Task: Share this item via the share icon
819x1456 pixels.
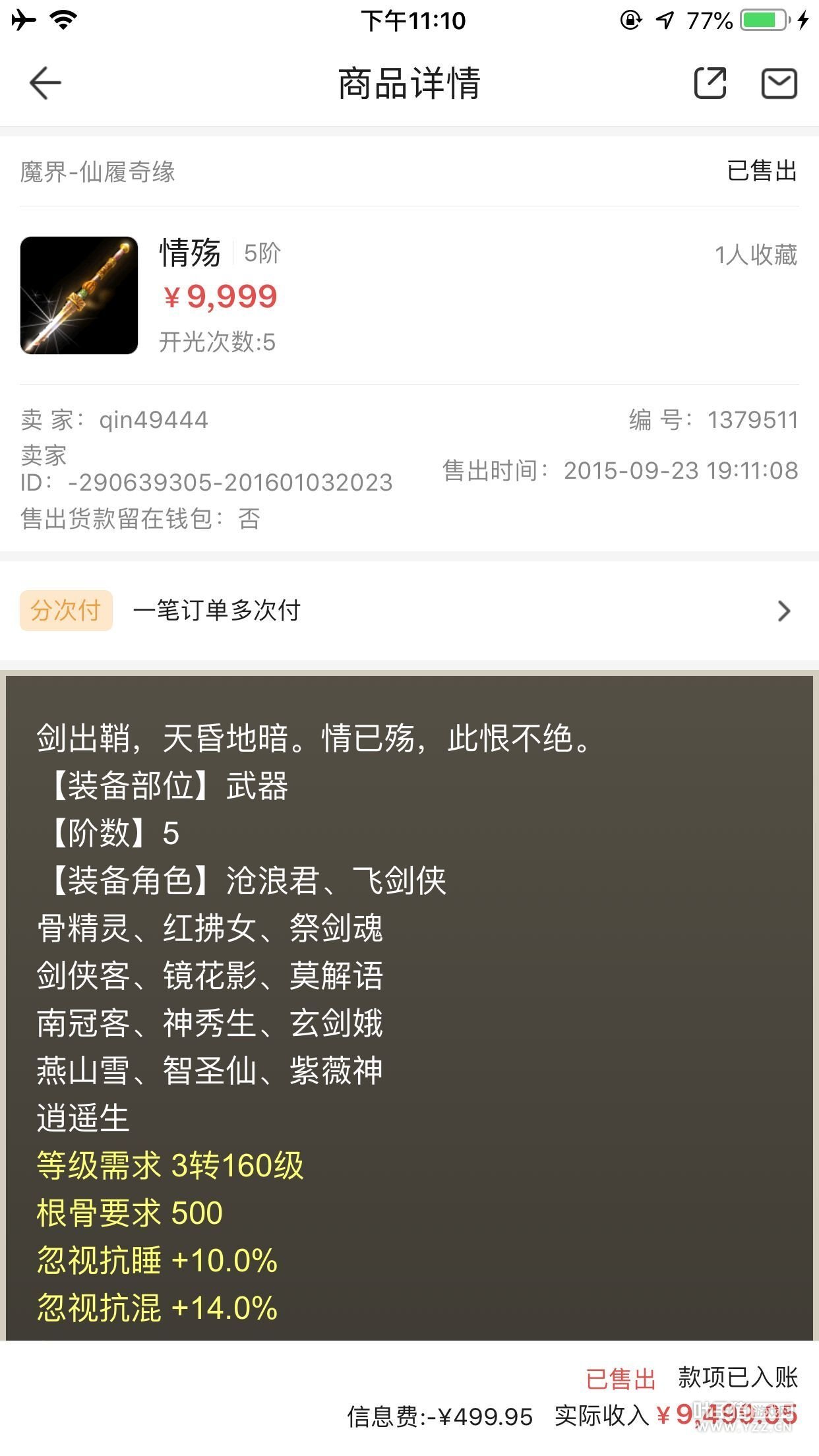Action: tap(710, 84)
